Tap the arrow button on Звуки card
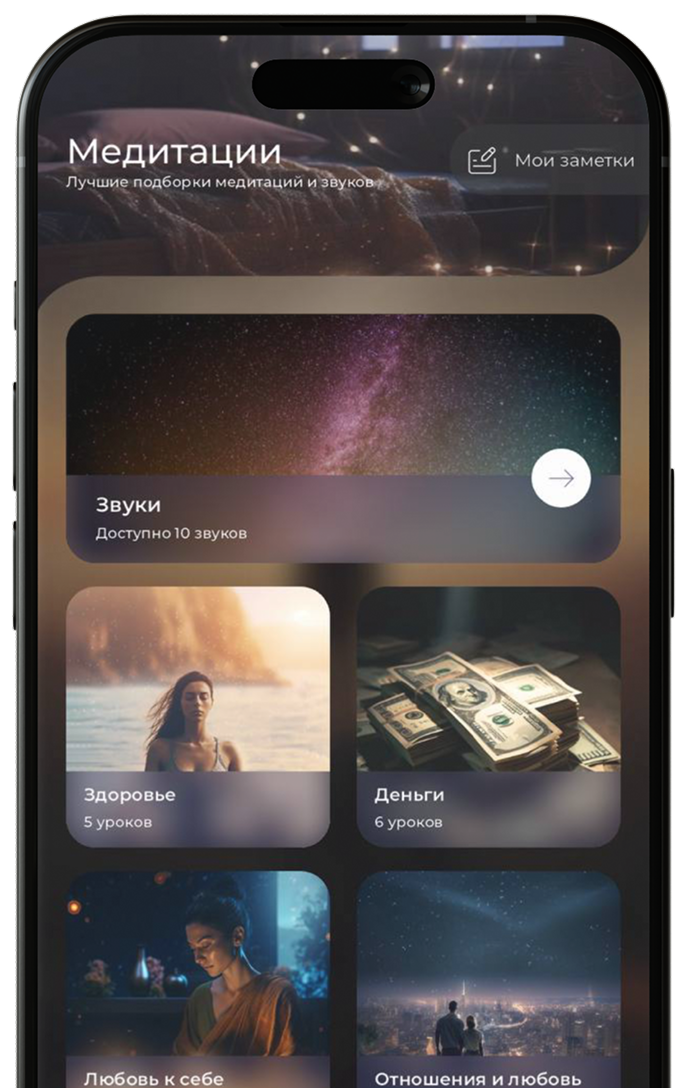This screenshot has width=681, height=1088. coord(561,479)
